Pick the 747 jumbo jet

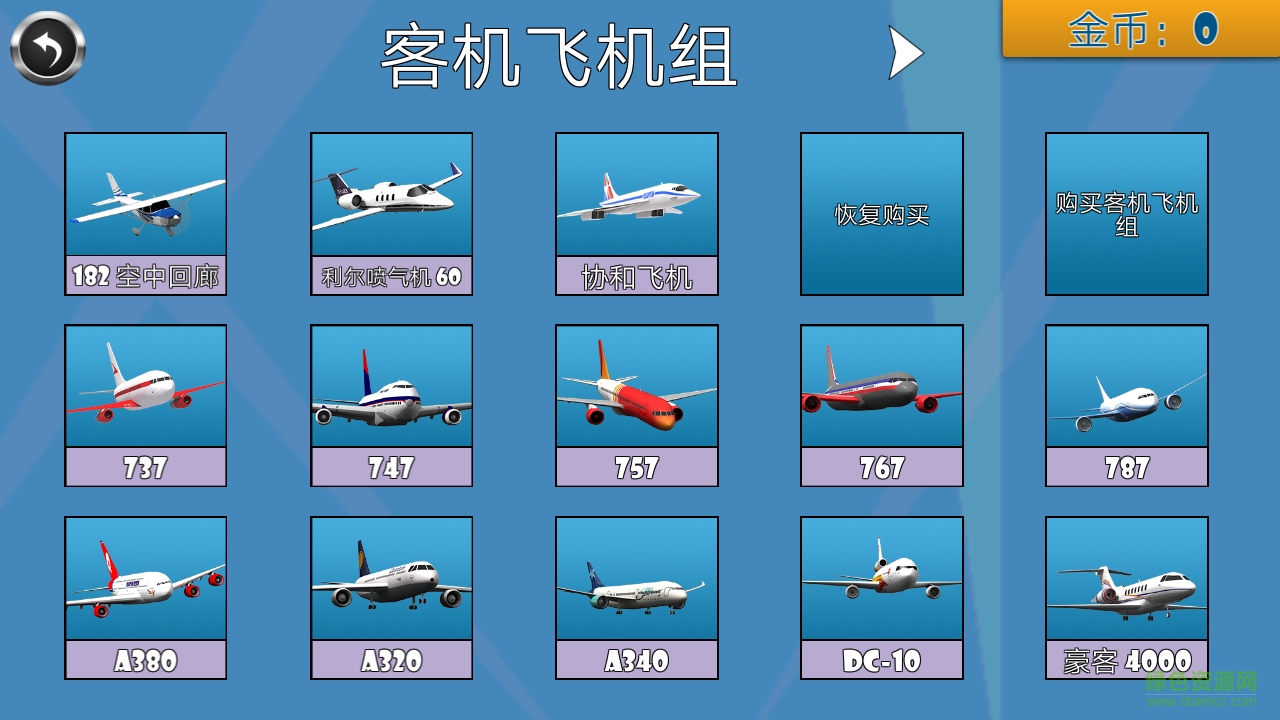coord(391,406)
